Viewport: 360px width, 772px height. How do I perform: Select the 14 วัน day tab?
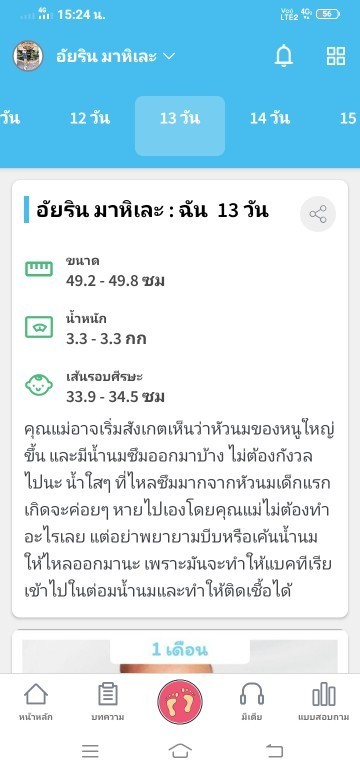270,119
